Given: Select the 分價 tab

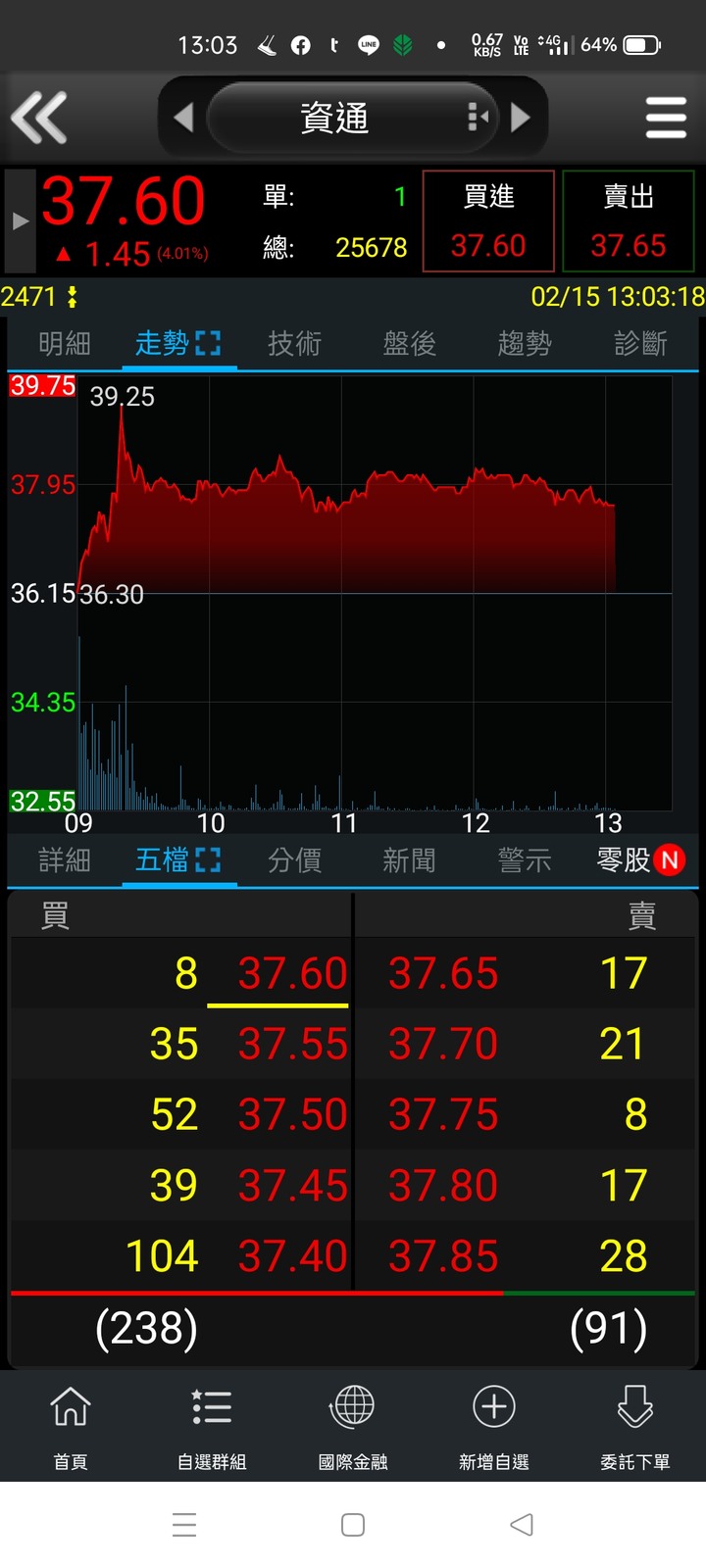Looking at the screenshot, I should click(x=294, y=860).
